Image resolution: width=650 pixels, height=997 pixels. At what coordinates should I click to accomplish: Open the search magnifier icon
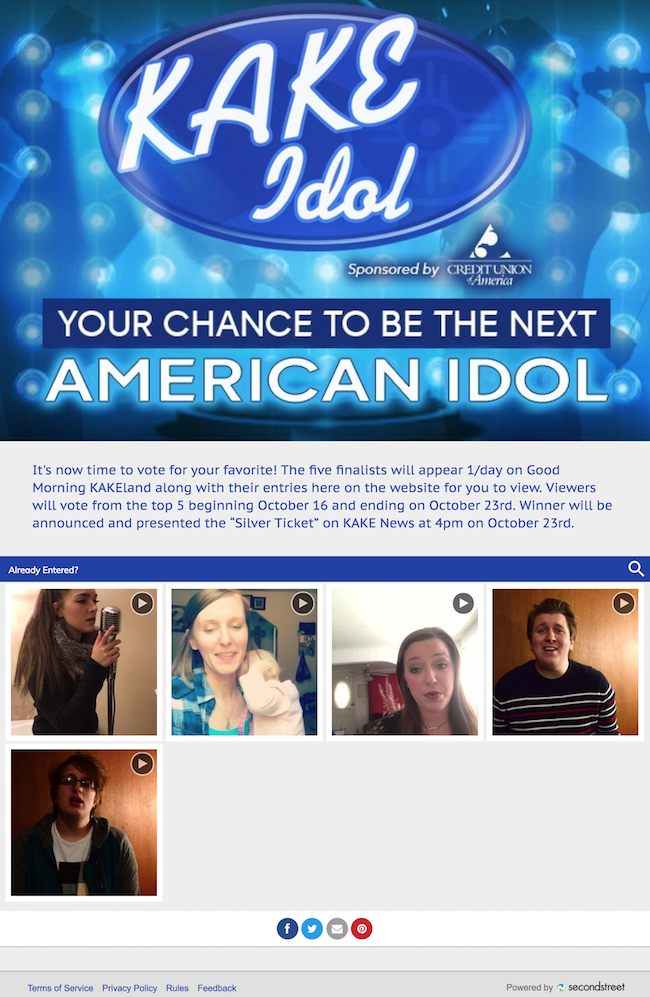[636, 569]
